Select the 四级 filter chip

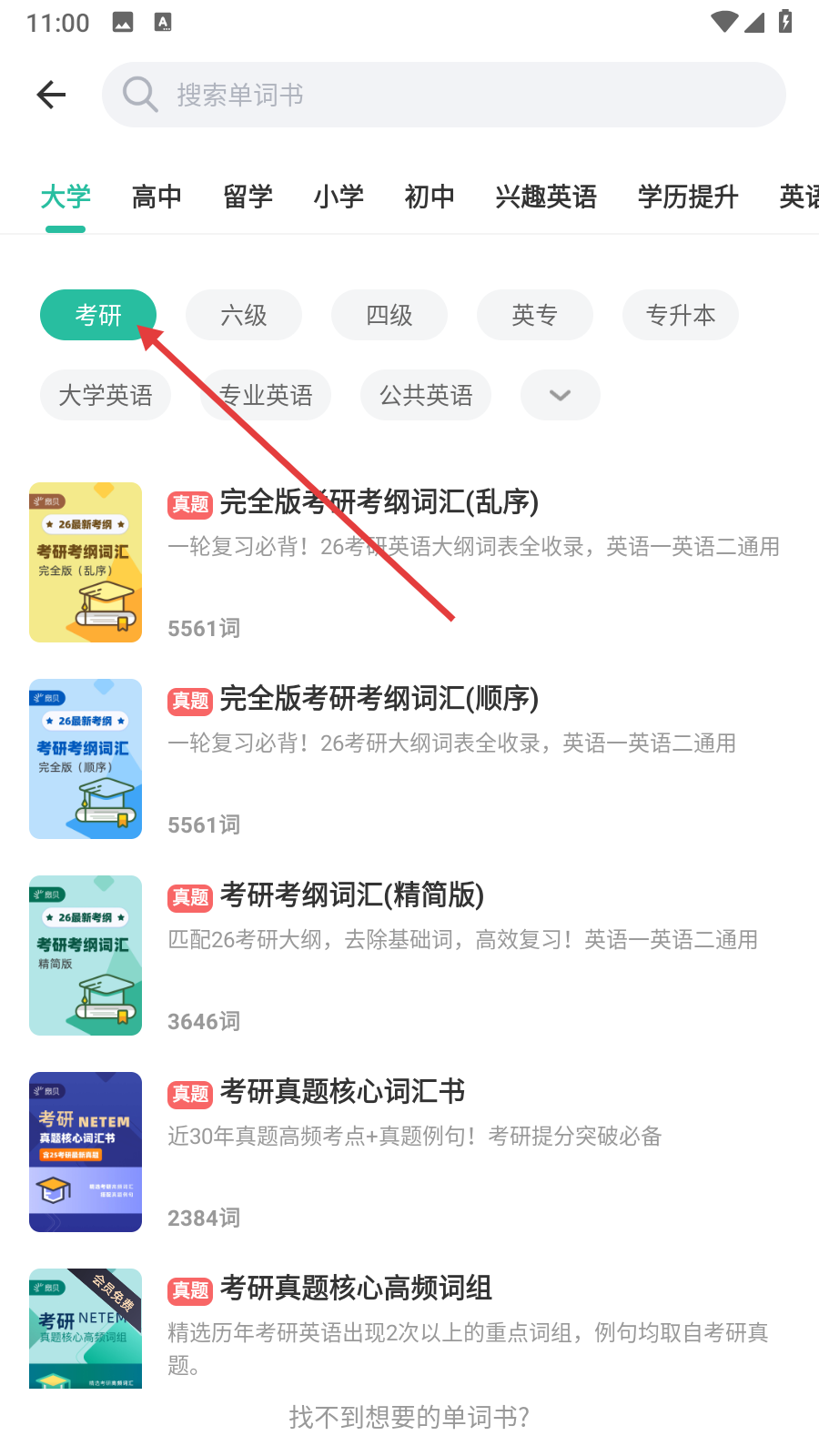coord(389,315)
